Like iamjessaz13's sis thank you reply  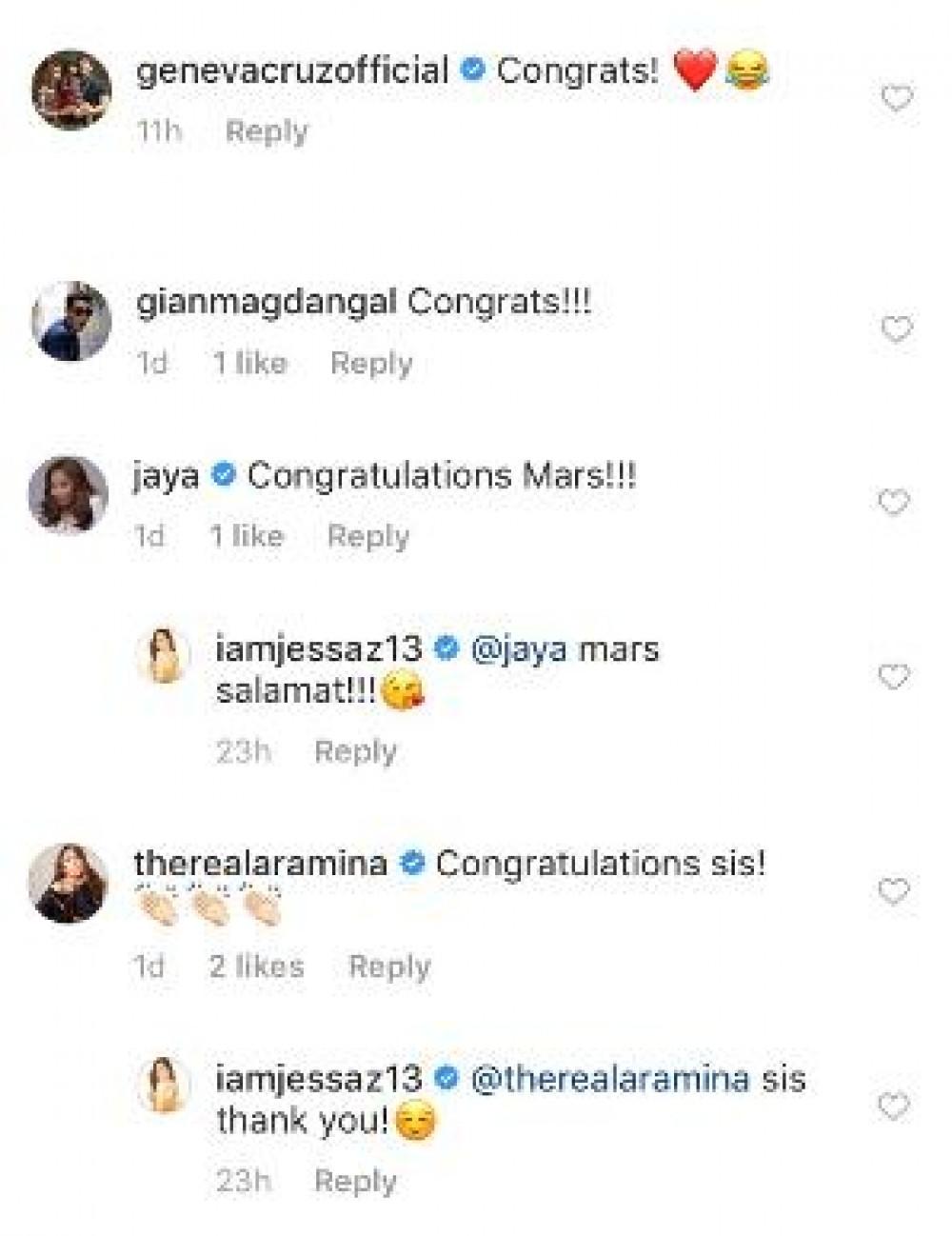click(894, 1106)
